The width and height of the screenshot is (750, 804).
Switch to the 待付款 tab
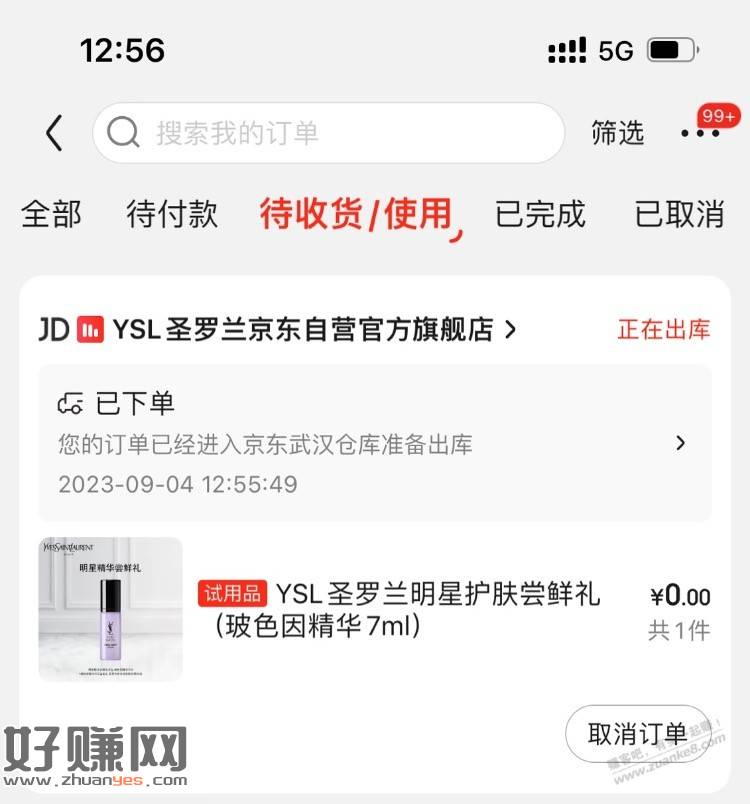coord(172,214)
